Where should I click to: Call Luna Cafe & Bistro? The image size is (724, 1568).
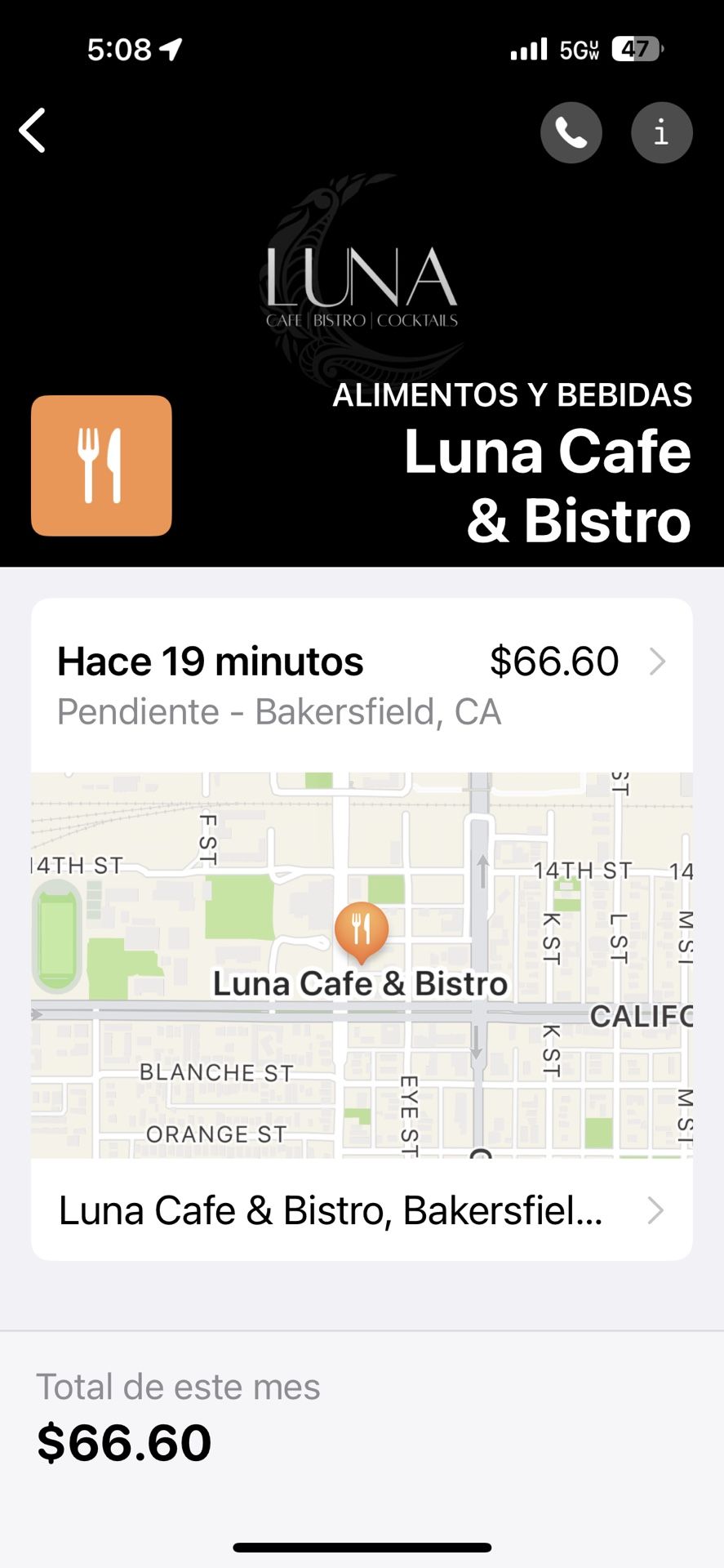point(571,132)
